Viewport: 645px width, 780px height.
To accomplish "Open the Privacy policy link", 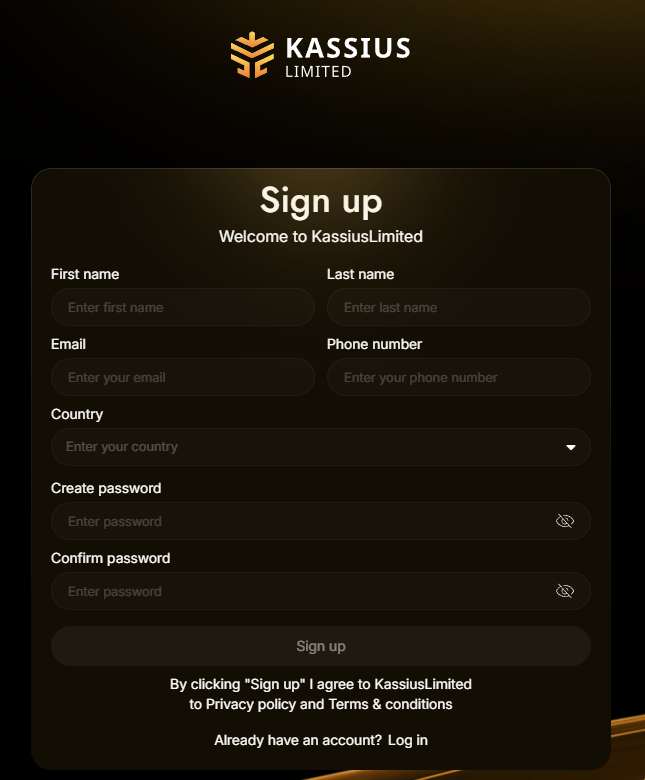I will point(250,704).
